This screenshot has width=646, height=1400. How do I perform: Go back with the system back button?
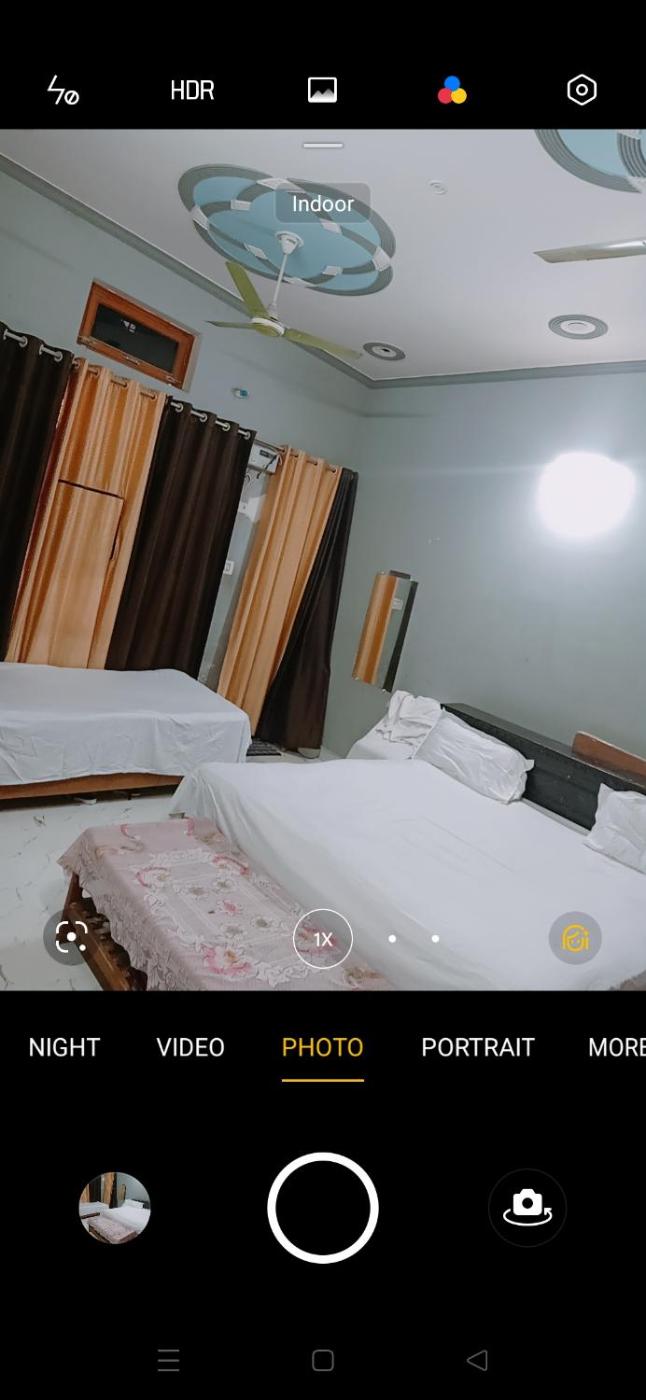coord(477,1360)
